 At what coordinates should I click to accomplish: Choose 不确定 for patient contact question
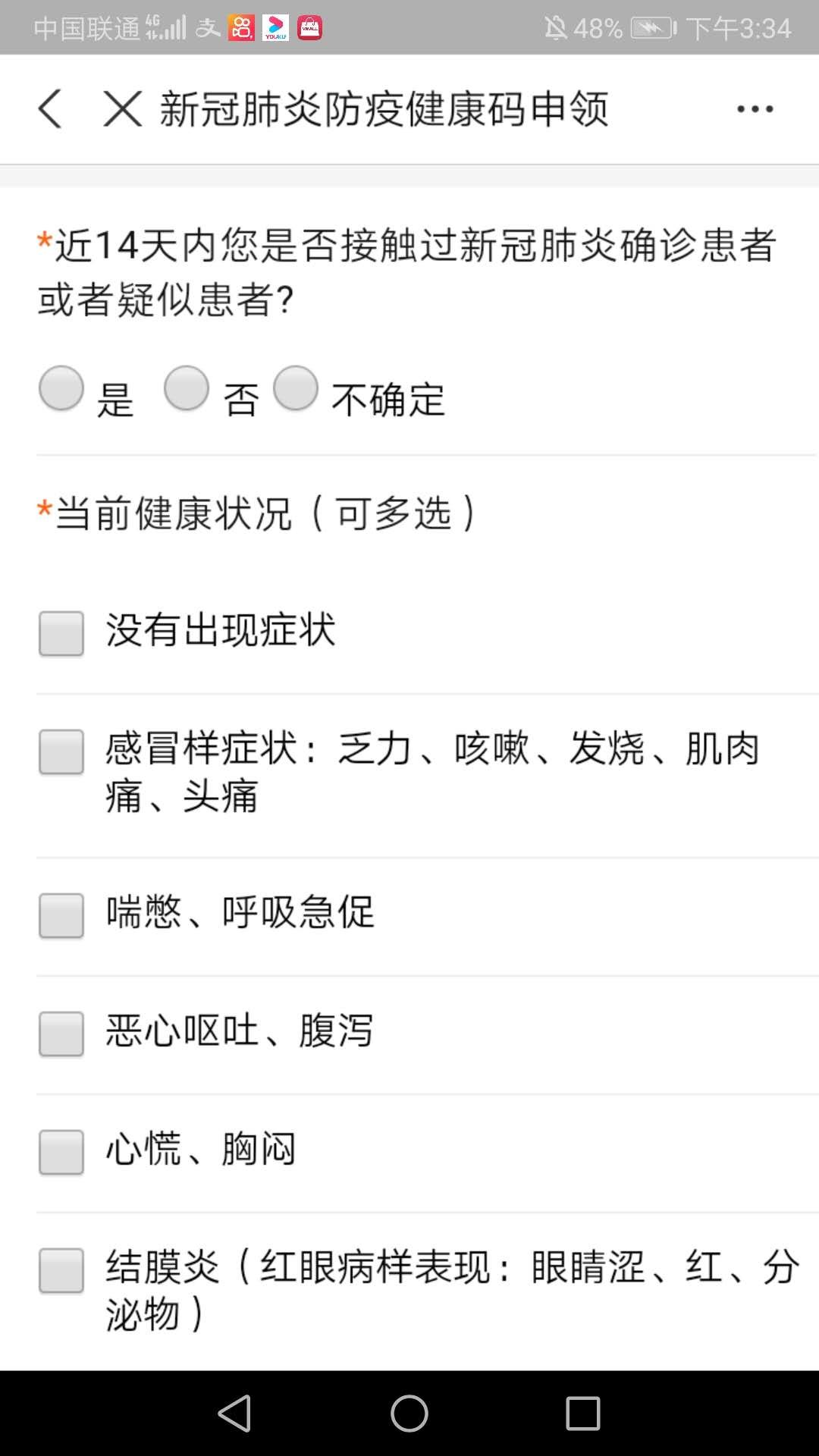click(x=296, y=388)
